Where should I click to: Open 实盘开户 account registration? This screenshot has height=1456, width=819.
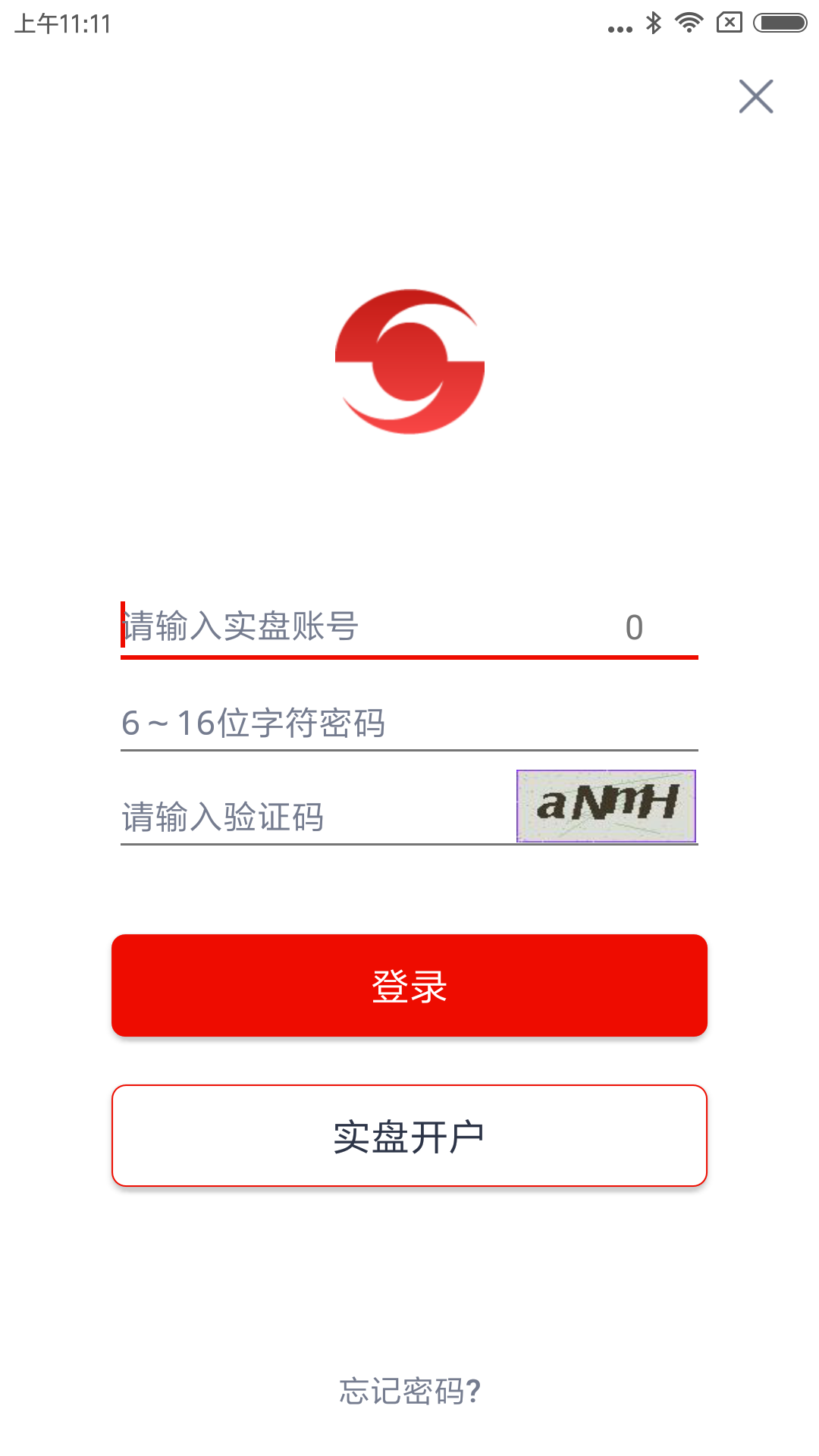click(x=409, y=1136)
